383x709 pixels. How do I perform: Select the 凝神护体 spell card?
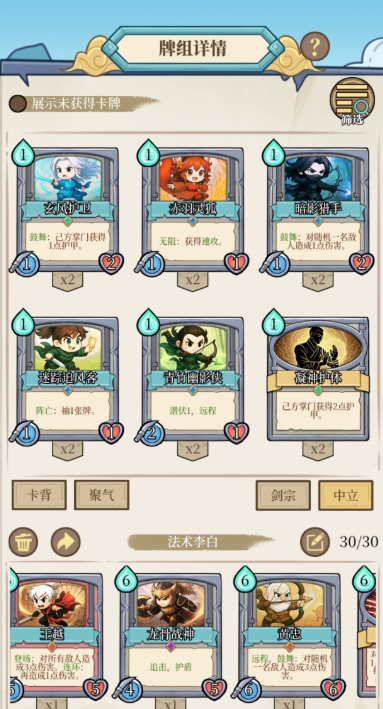(x=317, y=376)
